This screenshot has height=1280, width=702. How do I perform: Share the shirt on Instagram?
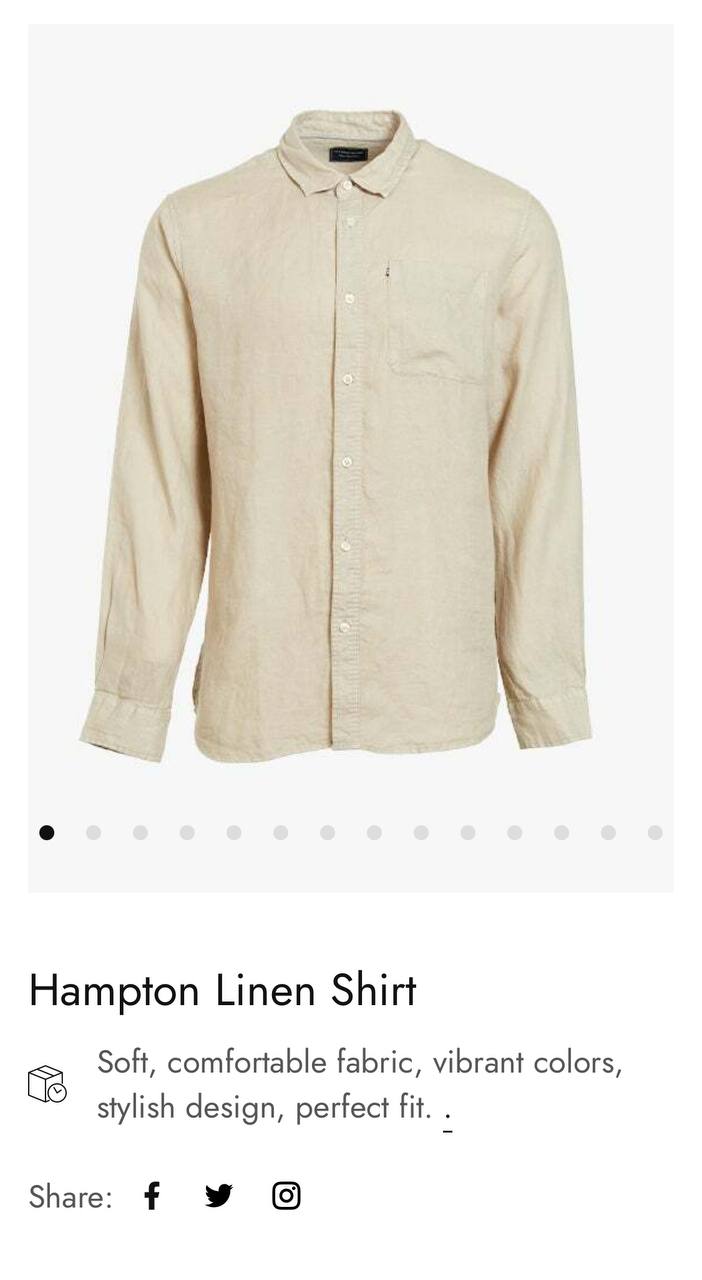point(286,1196)
